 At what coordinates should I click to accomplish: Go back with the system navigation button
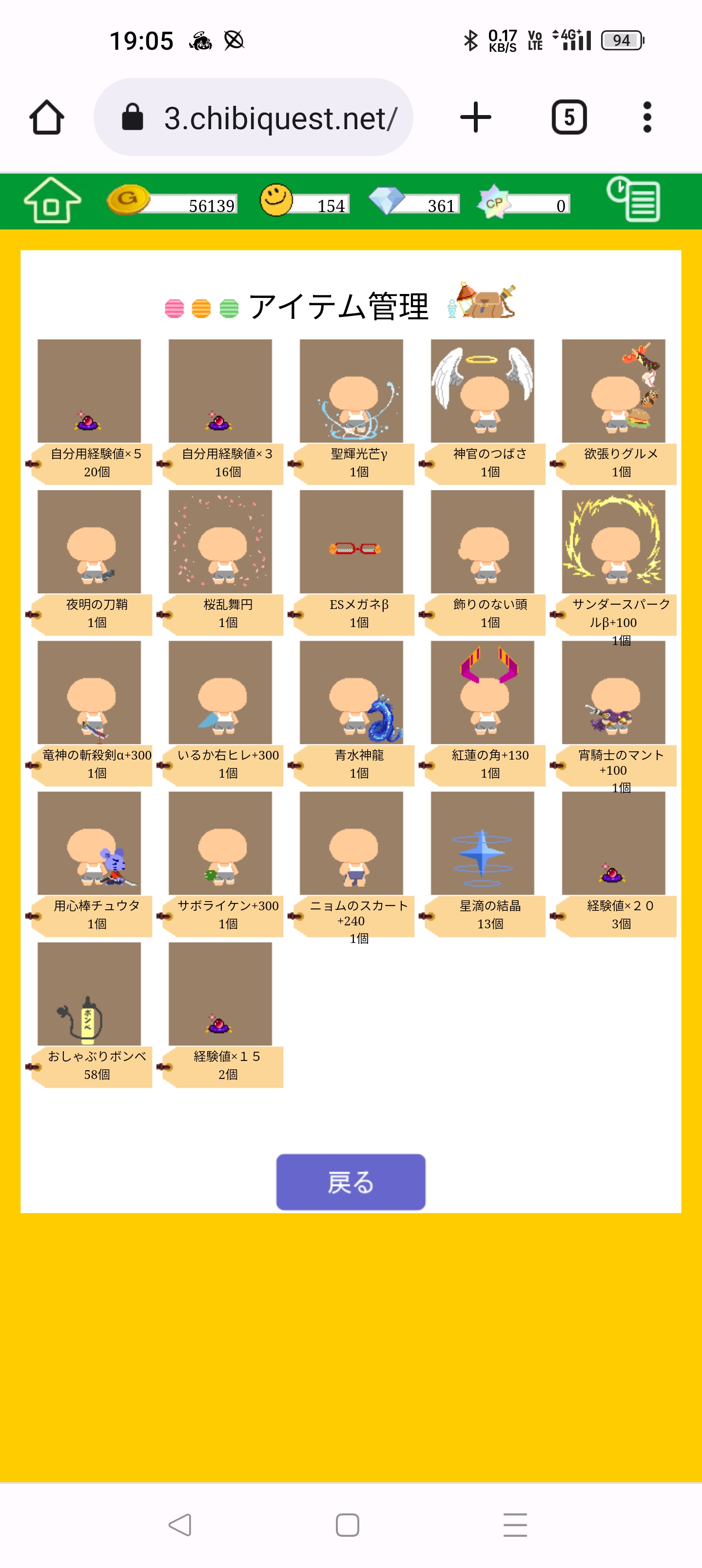180,1525
